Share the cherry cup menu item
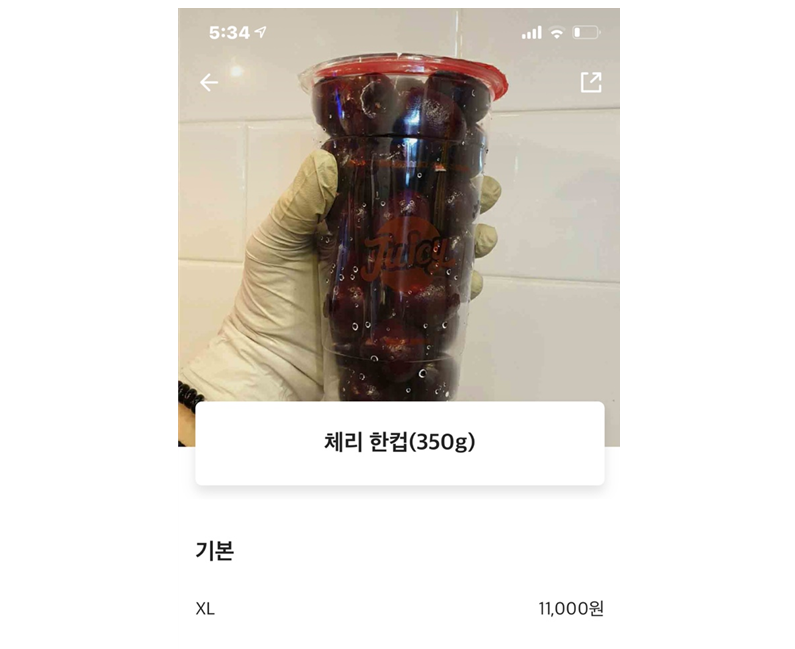Viewport: 795px width, 649px height. (591, 83)
